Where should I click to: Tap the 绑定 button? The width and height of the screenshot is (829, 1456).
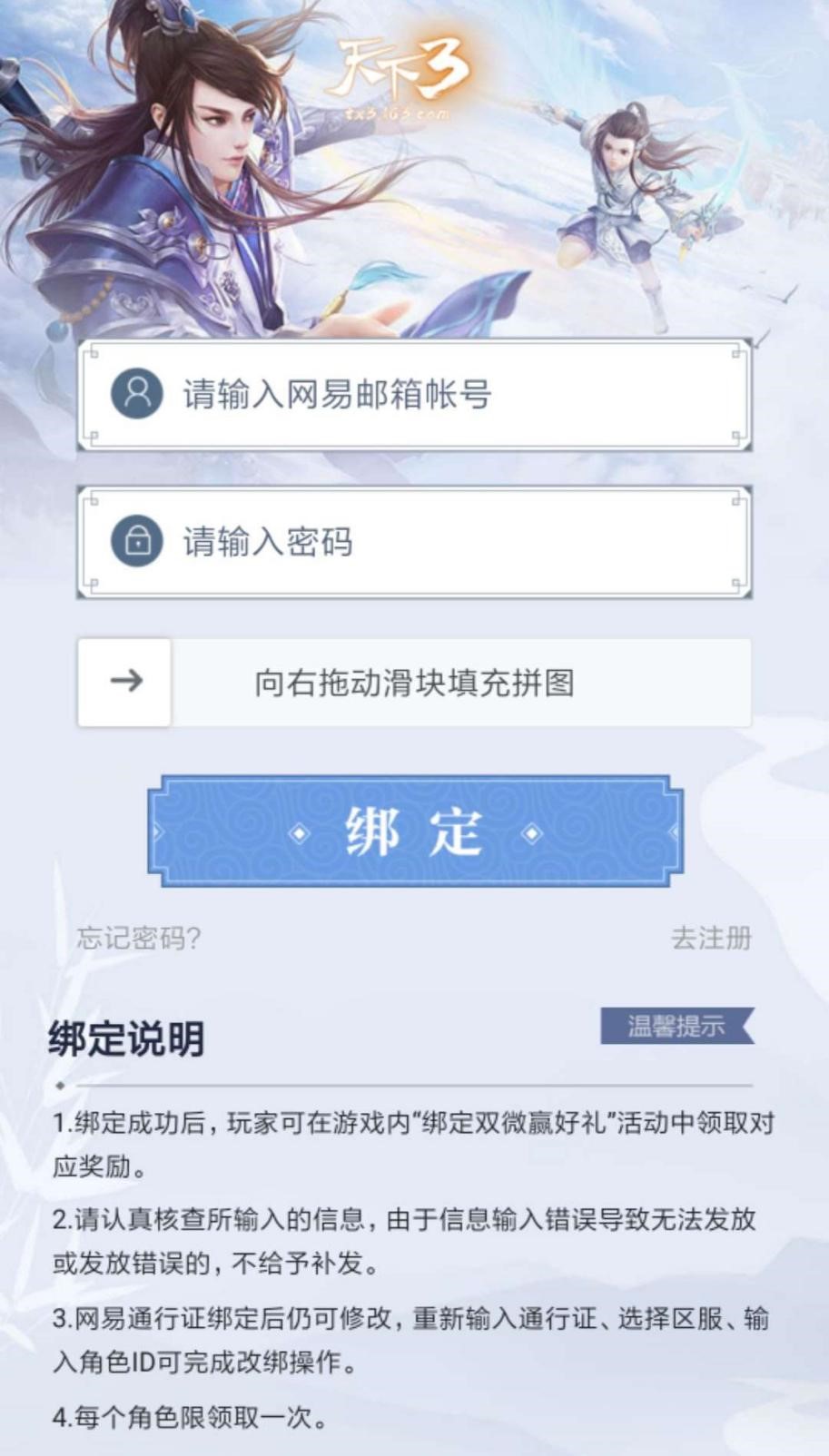[415, 831]
